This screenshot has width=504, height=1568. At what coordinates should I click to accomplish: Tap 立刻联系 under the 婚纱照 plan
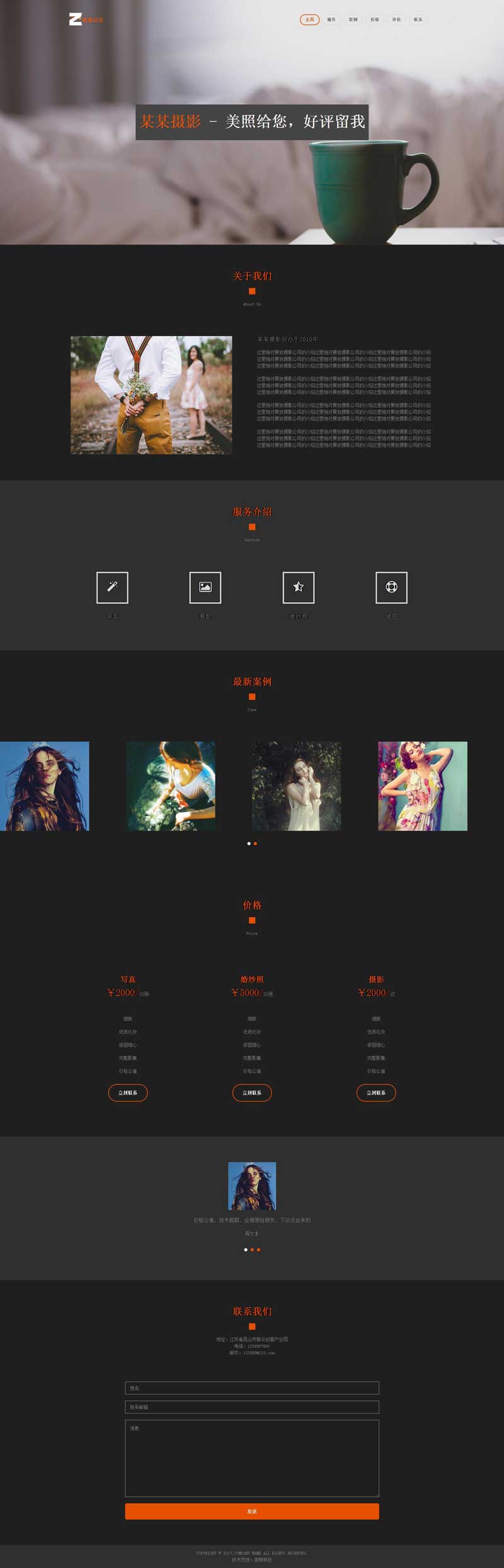(x=252, y=1093)
